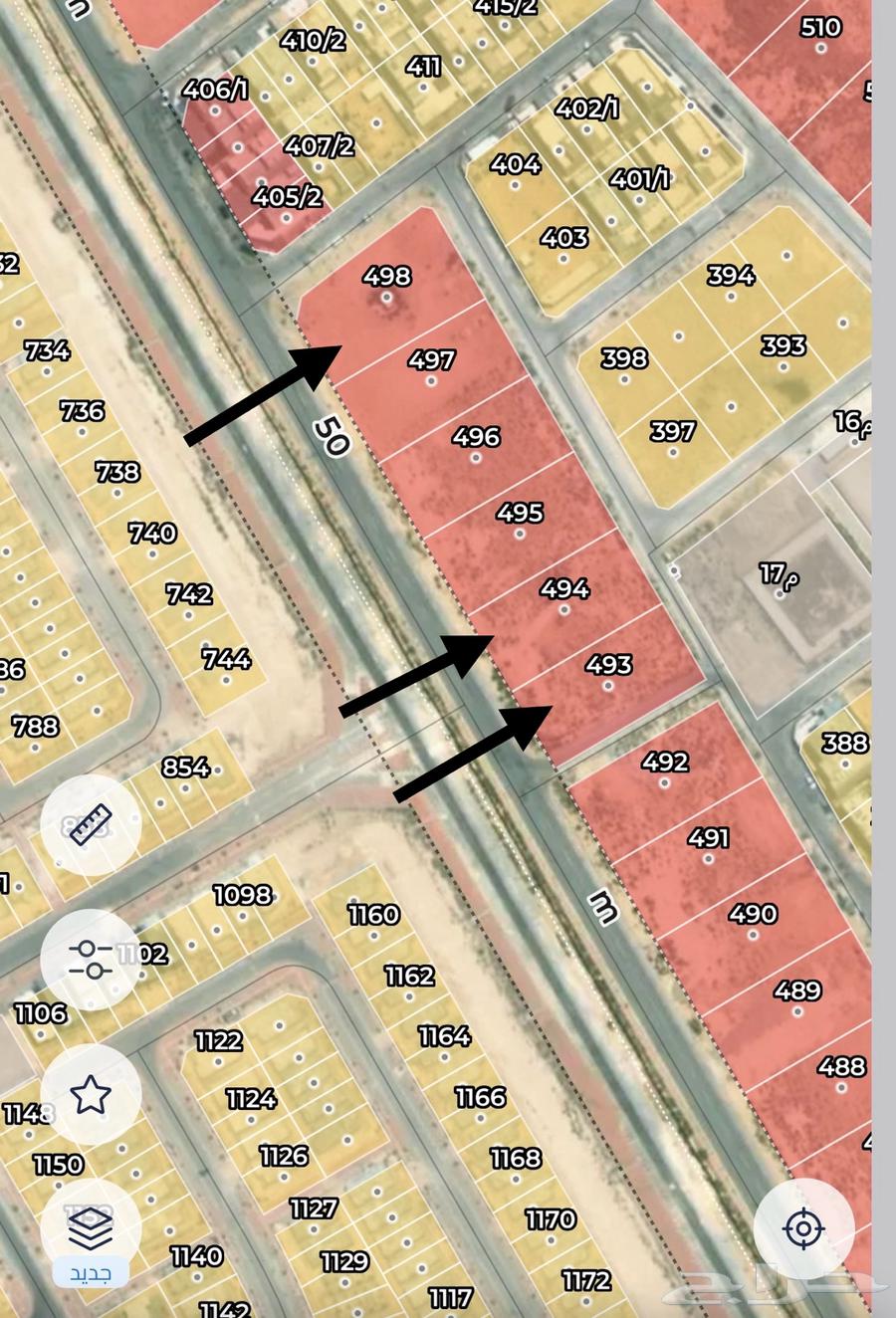Image resolution: width=896 pixels, height=1318 pixels.
Task: Open the ruler measurement tool
Action: click(91, 825)
